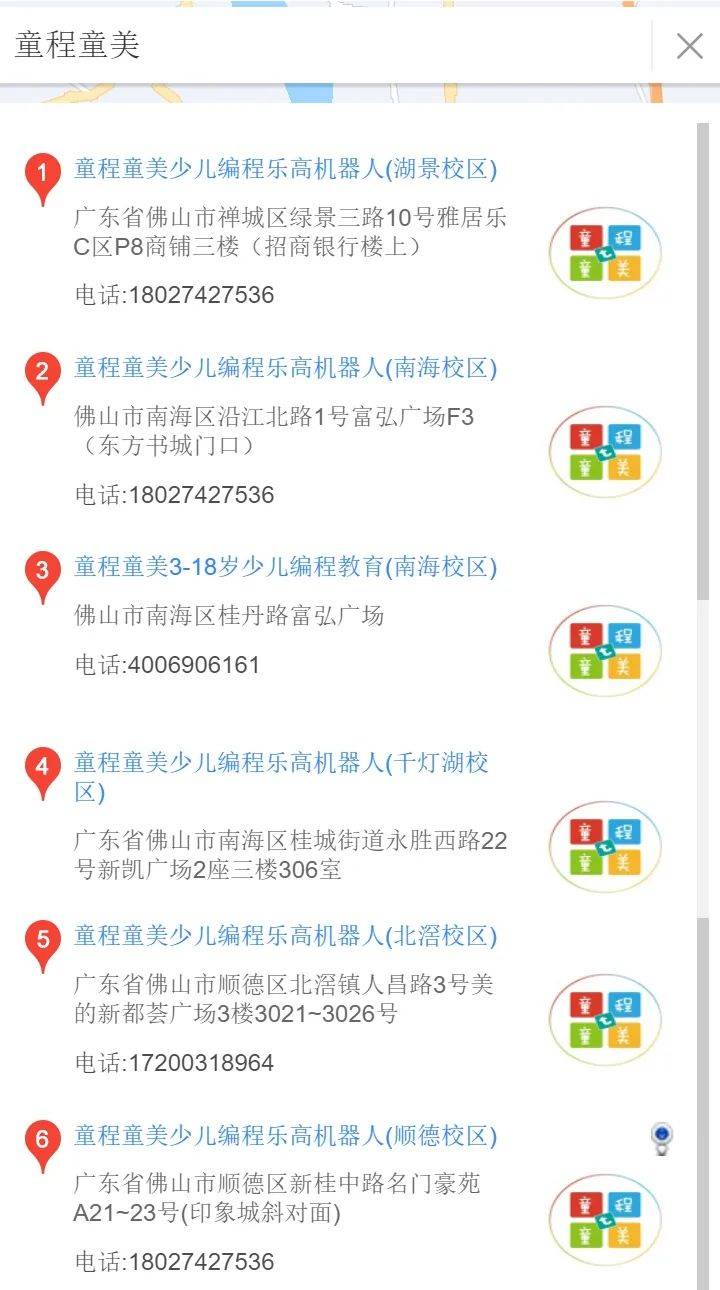Open result 5, 北滘校区

pos(286,937)
